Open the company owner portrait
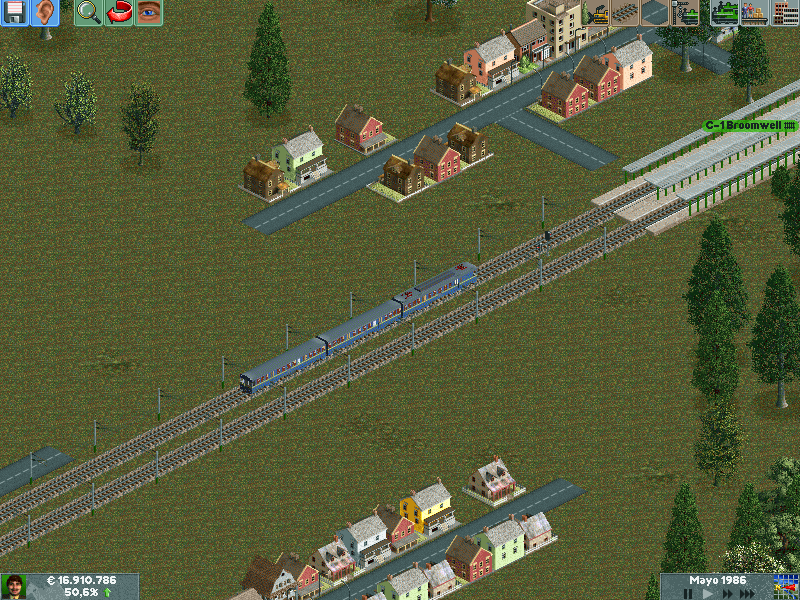 pos(14,586)
